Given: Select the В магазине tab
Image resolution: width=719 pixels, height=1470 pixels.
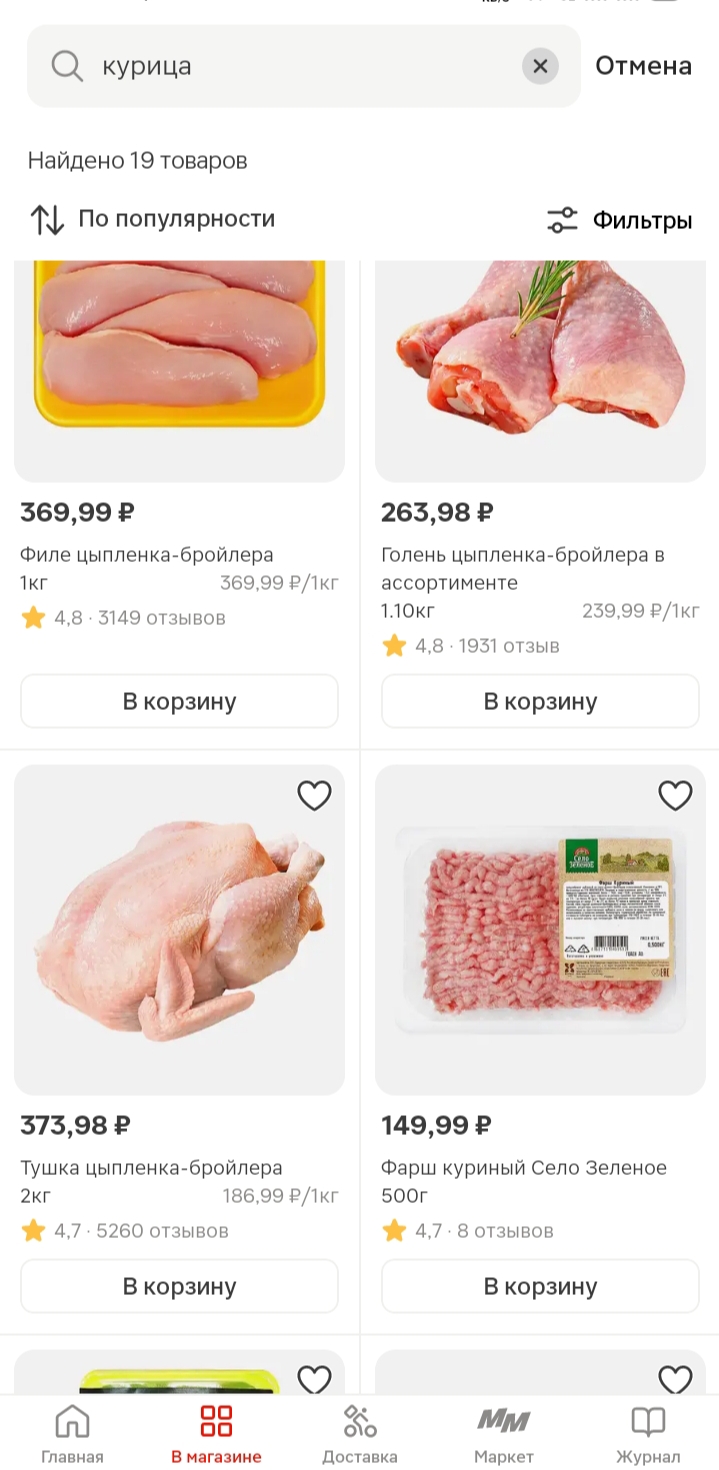Looking at the screenshot, I should tap(216, 1434).
